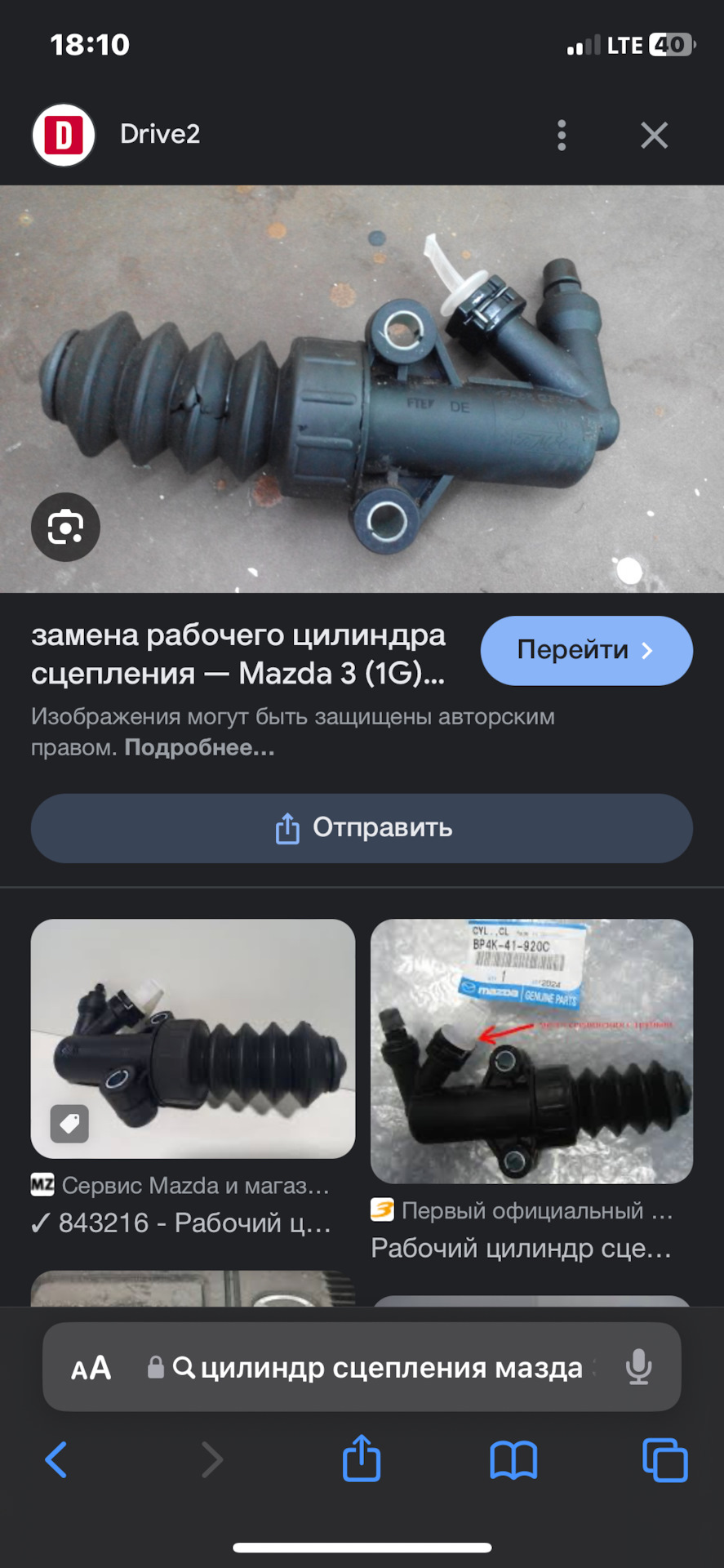
Task: Open the Подробнее copyright link
Action: tap(199, 747)
